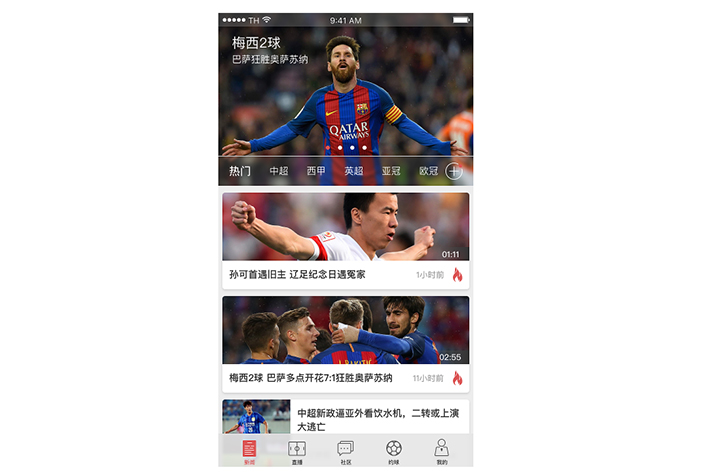Go to the 新闻 bottom tab

(x=249, y=451)
